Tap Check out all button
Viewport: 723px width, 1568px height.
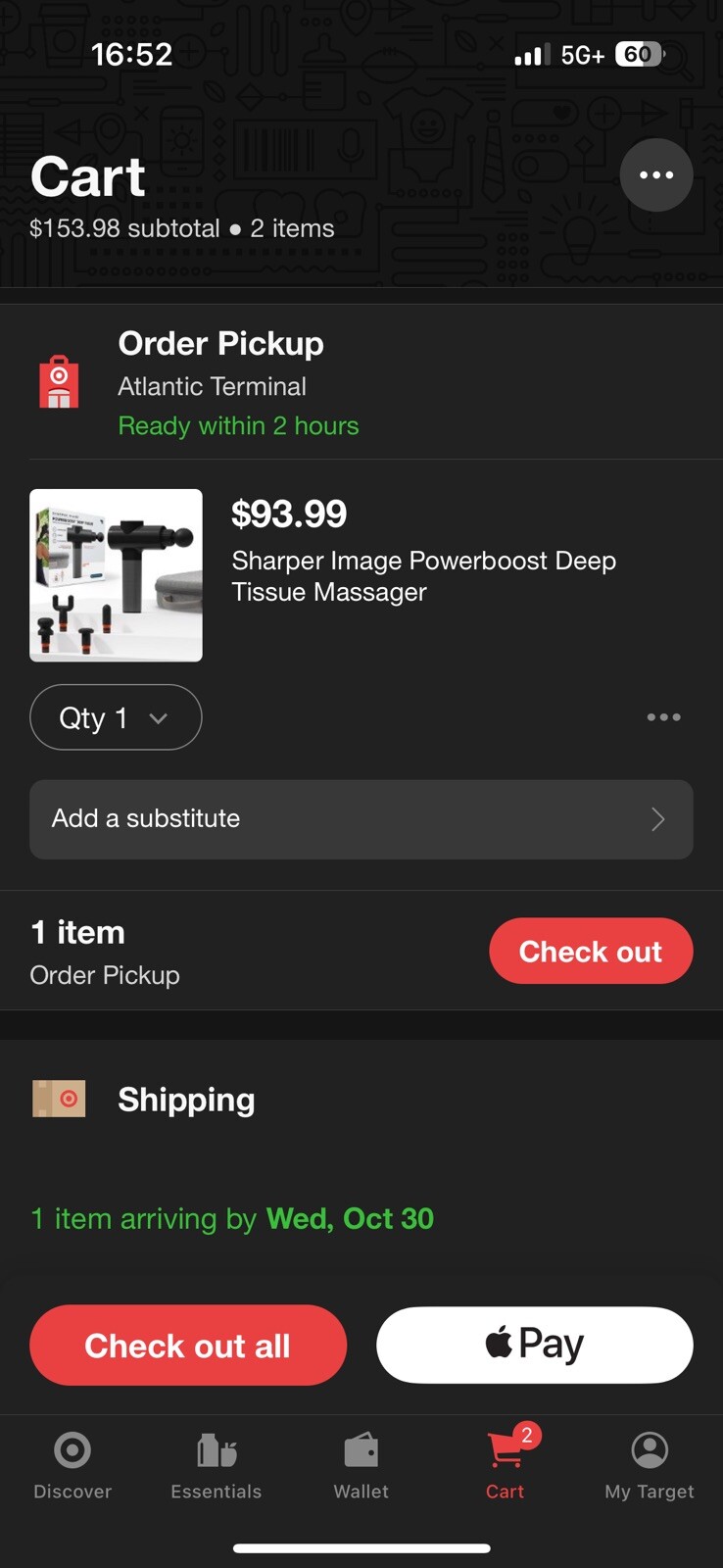point(188,1346)
